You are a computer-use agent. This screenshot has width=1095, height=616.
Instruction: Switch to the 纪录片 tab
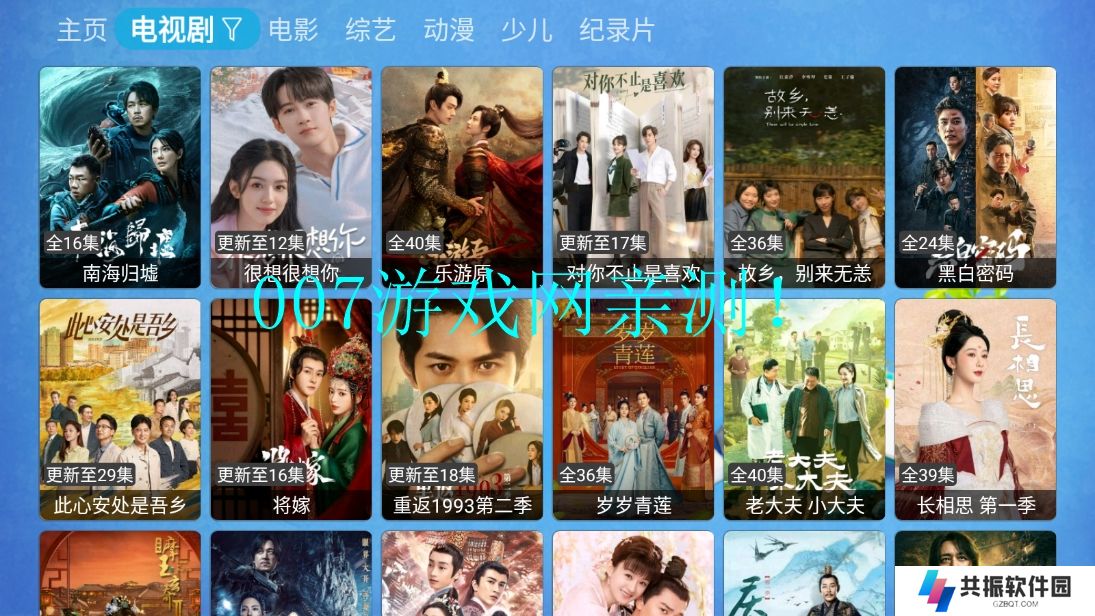click(616, 30)
